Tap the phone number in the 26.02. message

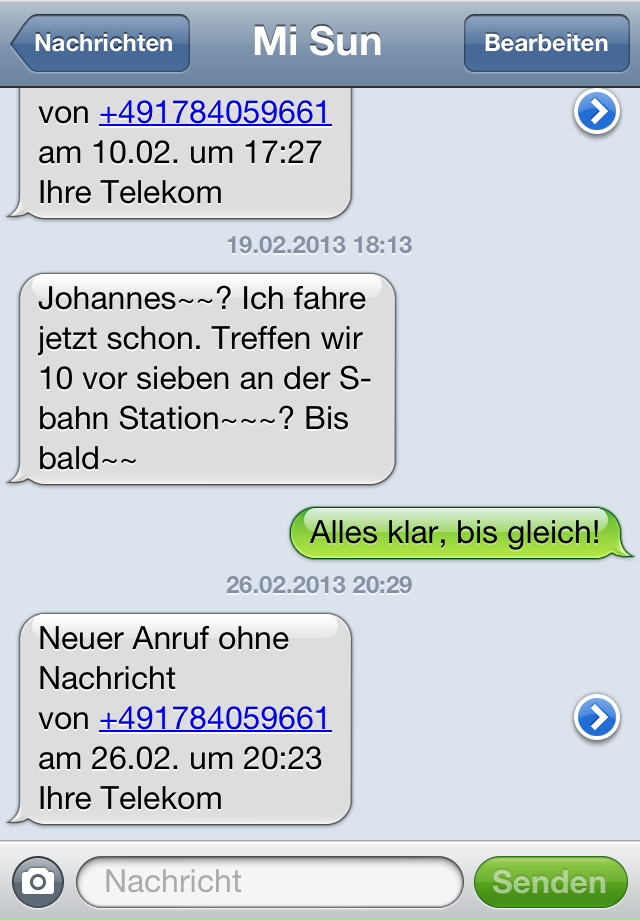click(x=215, y=718)
